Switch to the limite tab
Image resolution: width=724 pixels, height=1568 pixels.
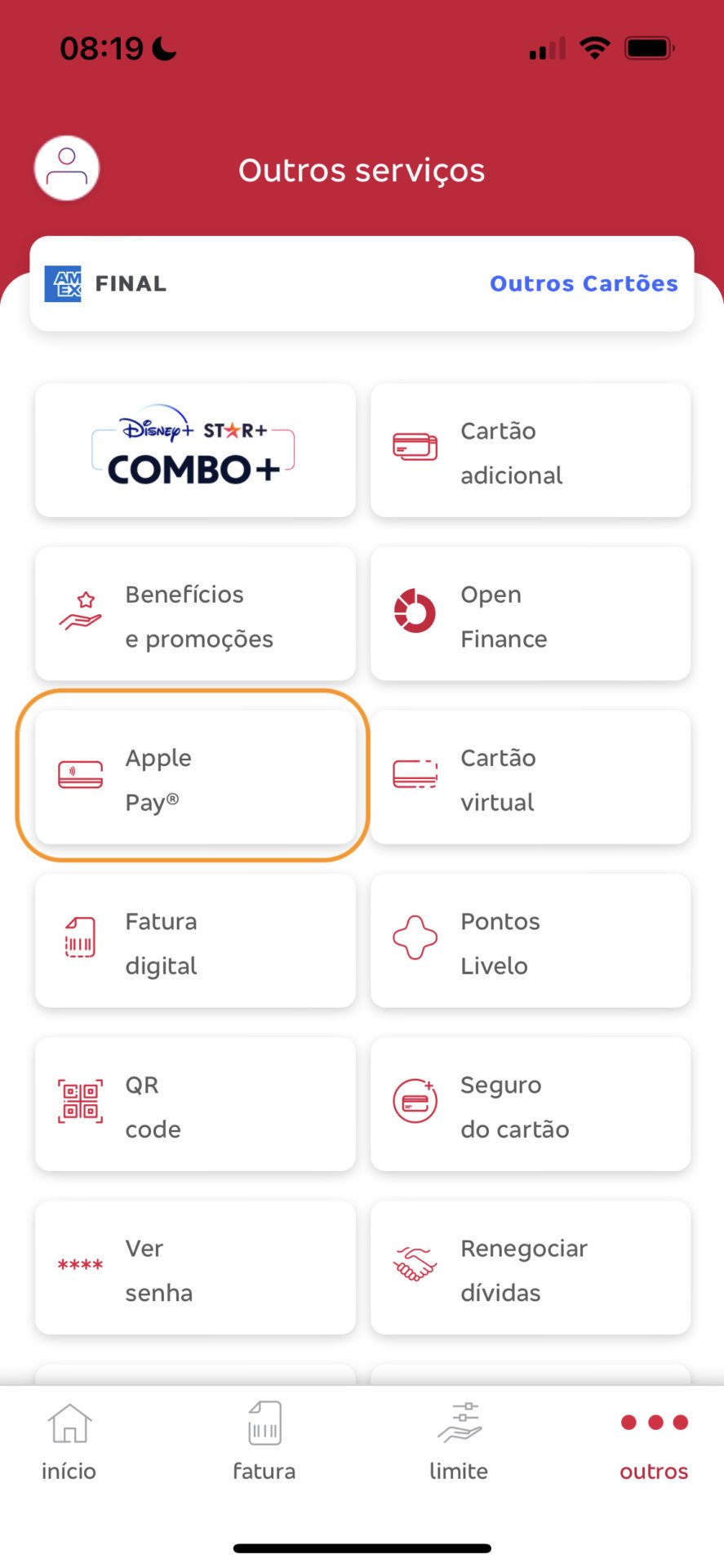point(459,1441)
